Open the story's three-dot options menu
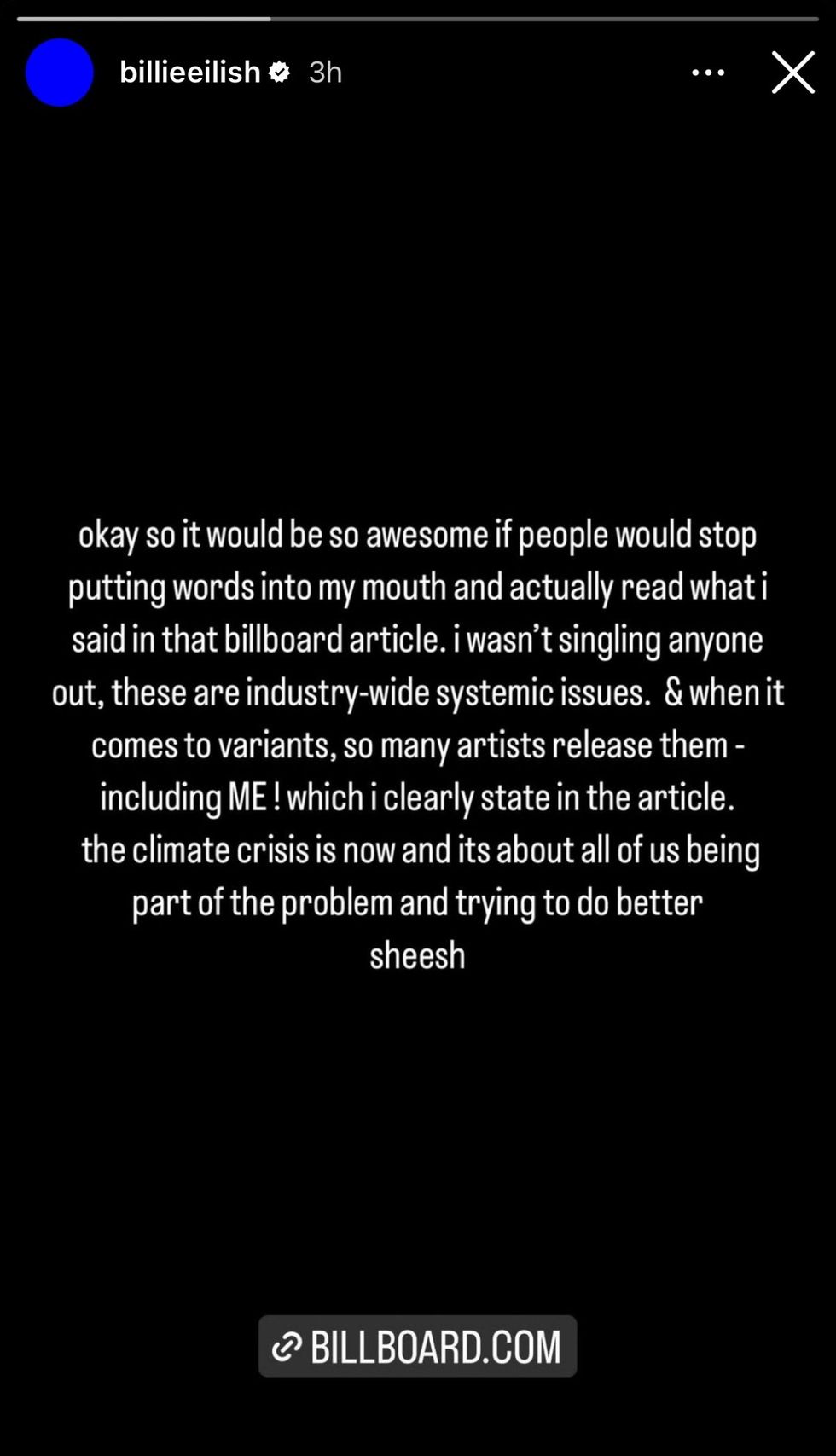The width and height of the screenshot is (836, 1456). 708,73
